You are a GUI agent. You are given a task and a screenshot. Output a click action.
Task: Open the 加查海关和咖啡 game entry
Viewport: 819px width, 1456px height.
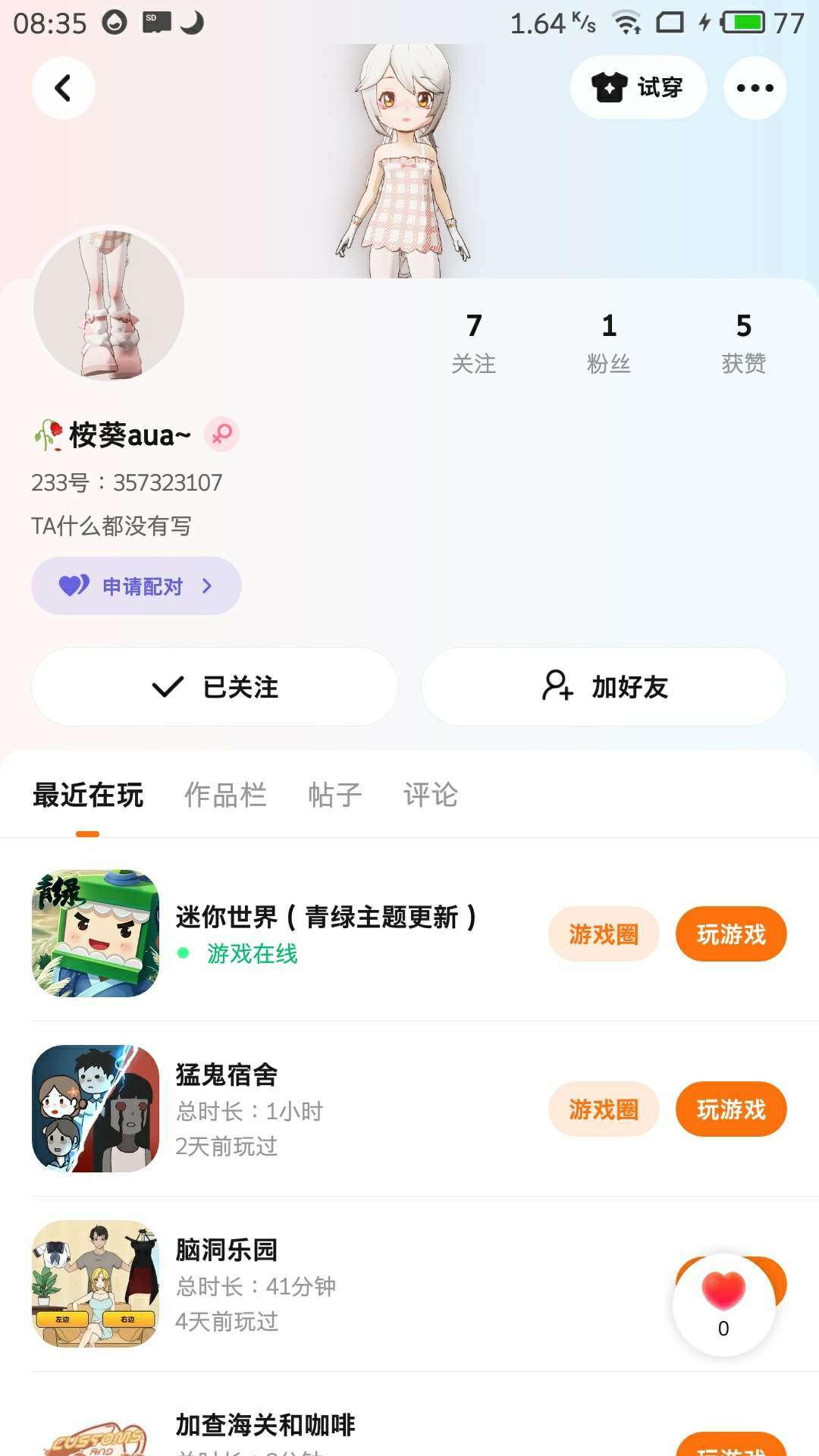pyautogui.click(x=265, y=1426)
